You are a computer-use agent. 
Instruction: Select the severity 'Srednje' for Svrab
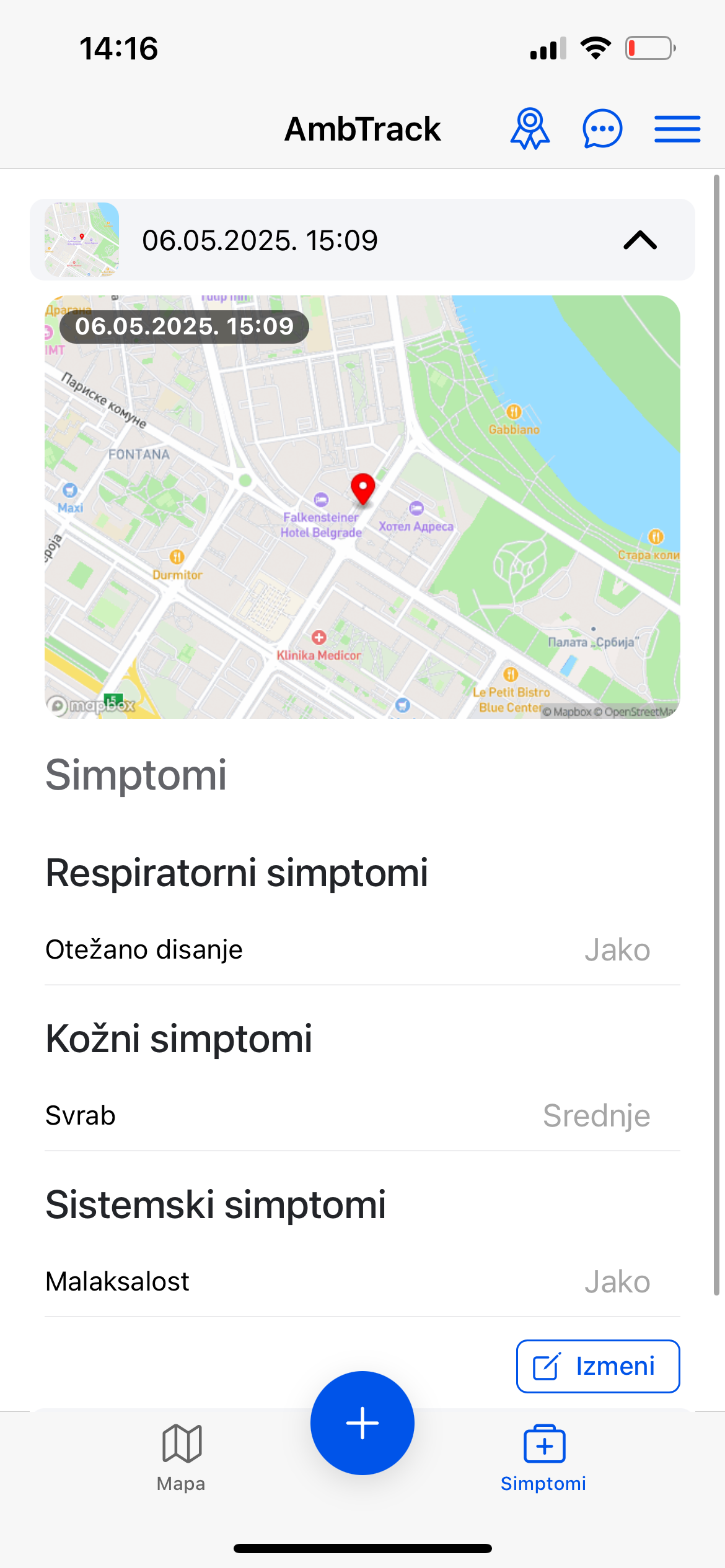pyautogui.click(x=597, y=1115)
